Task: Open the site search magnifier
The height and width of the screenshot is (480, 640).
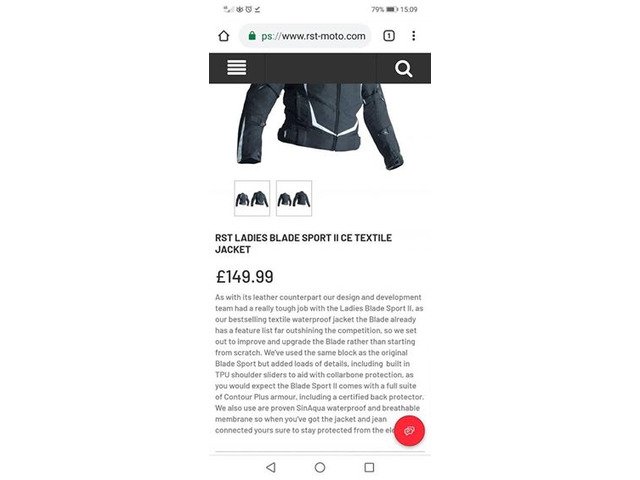Action: click(x=403, y=68)
